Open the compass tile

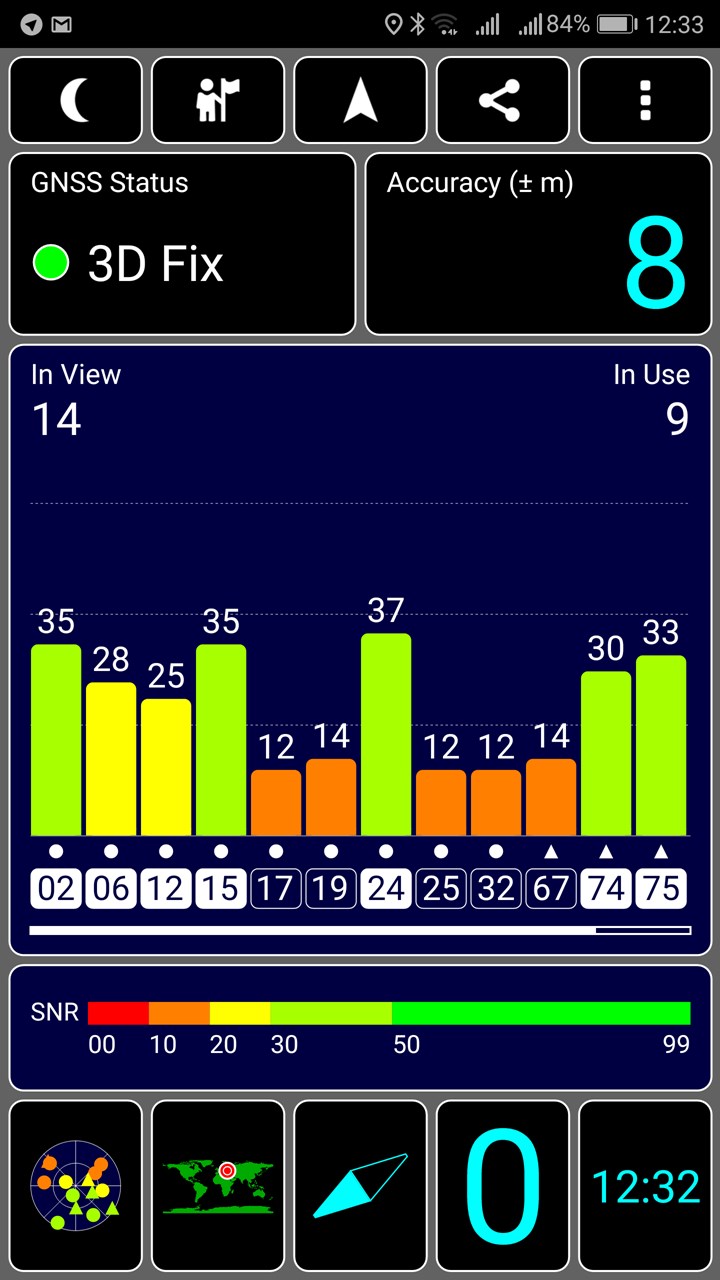pyautogui.click(x=360, y=1186)
